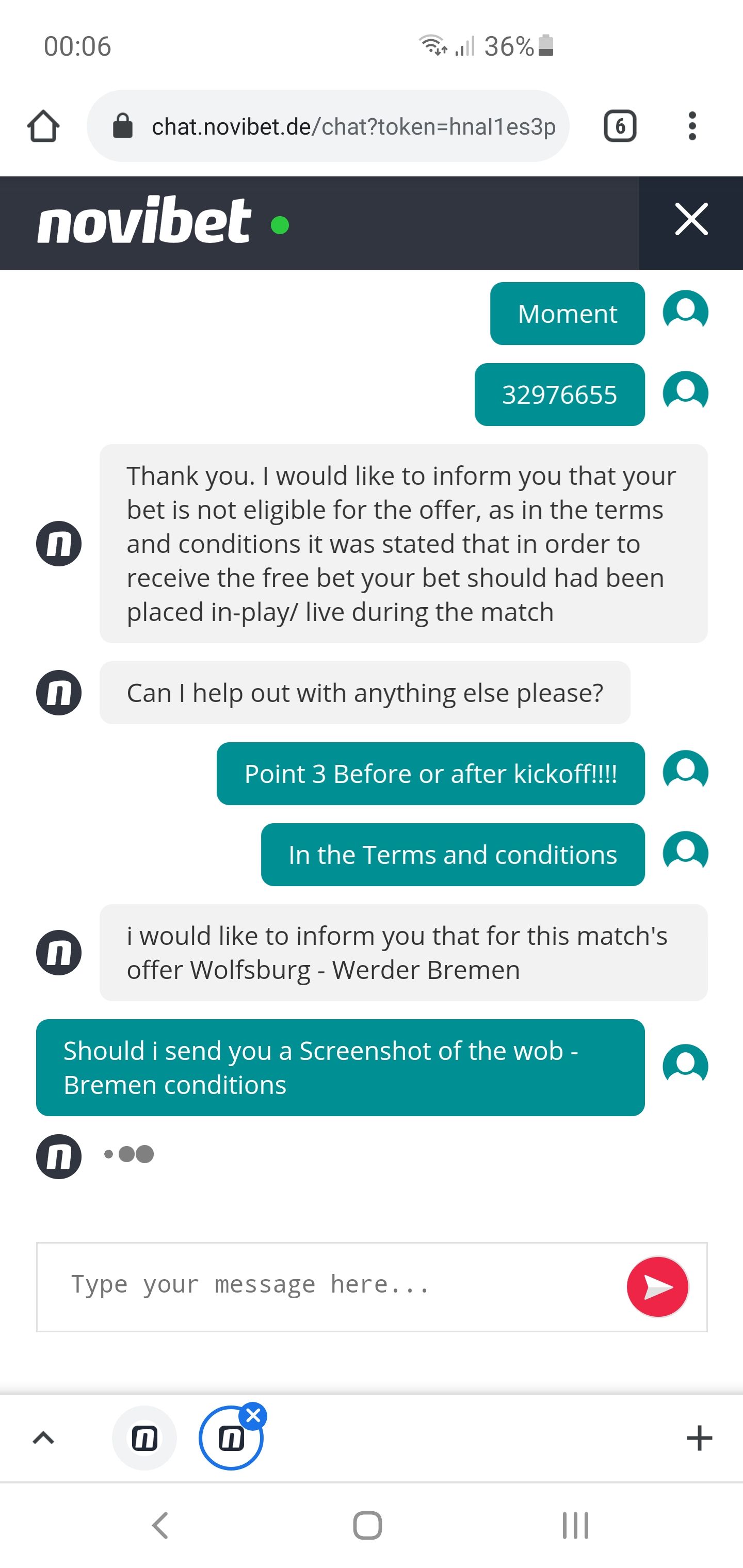Close the current Novibet tab in the tab strip
Viewport: 743px width, 1568px height.
(x=253, y=1416)
